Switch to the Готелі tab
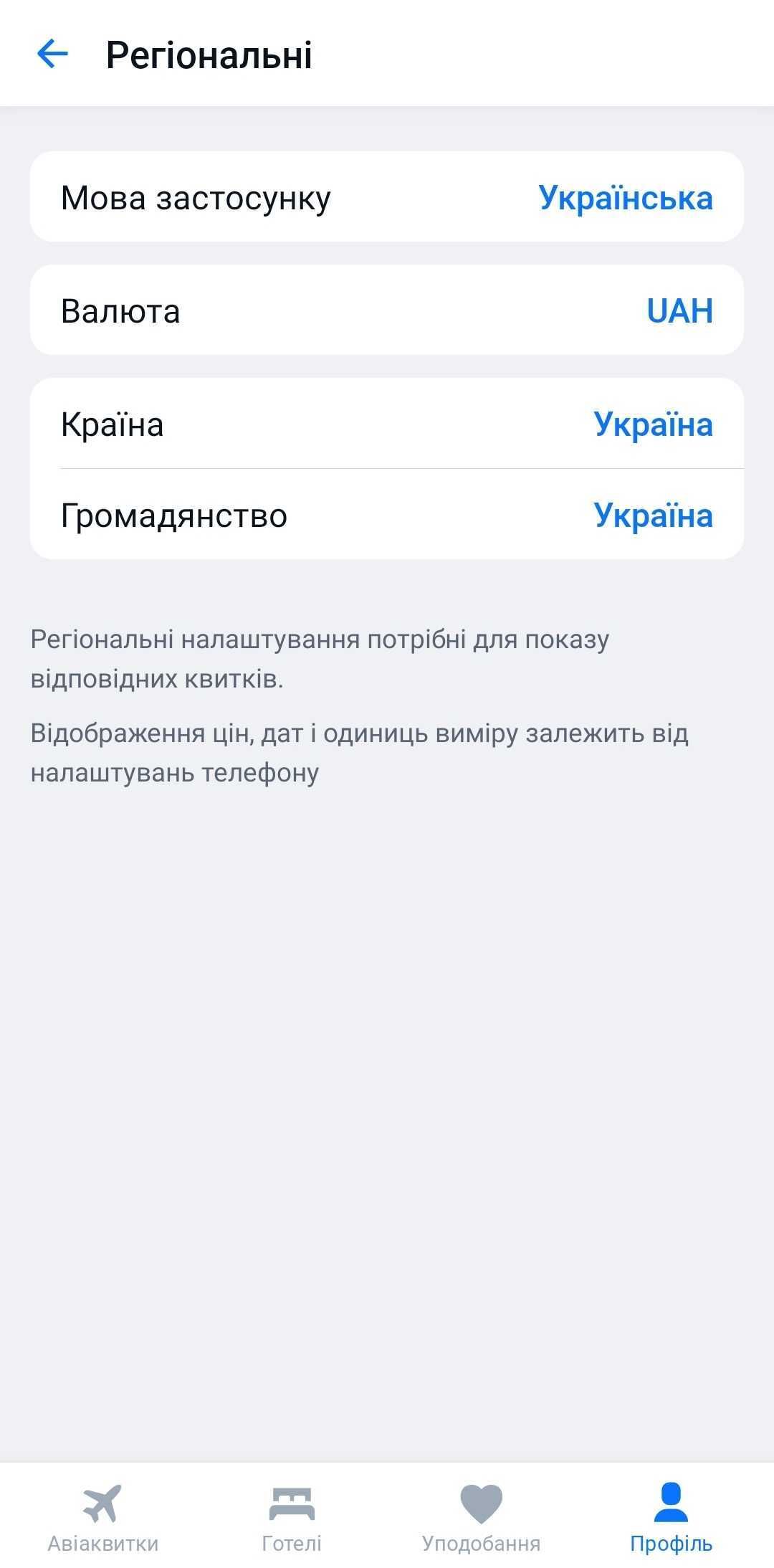The height and width of the screenshot is (1568, 774). coord(292,1516)
